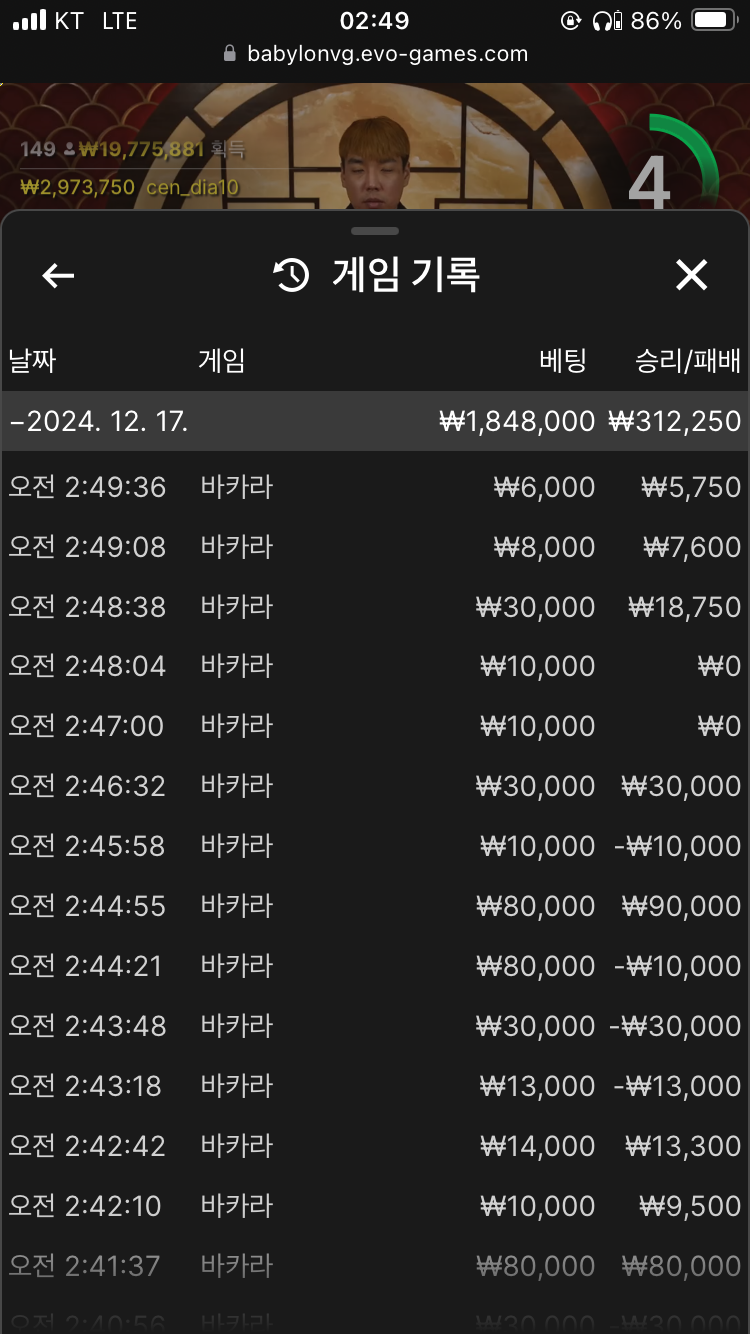Open the 오전 2:41:37 바카라 record
750x1334 pixels.
(x=375, y=1266)
